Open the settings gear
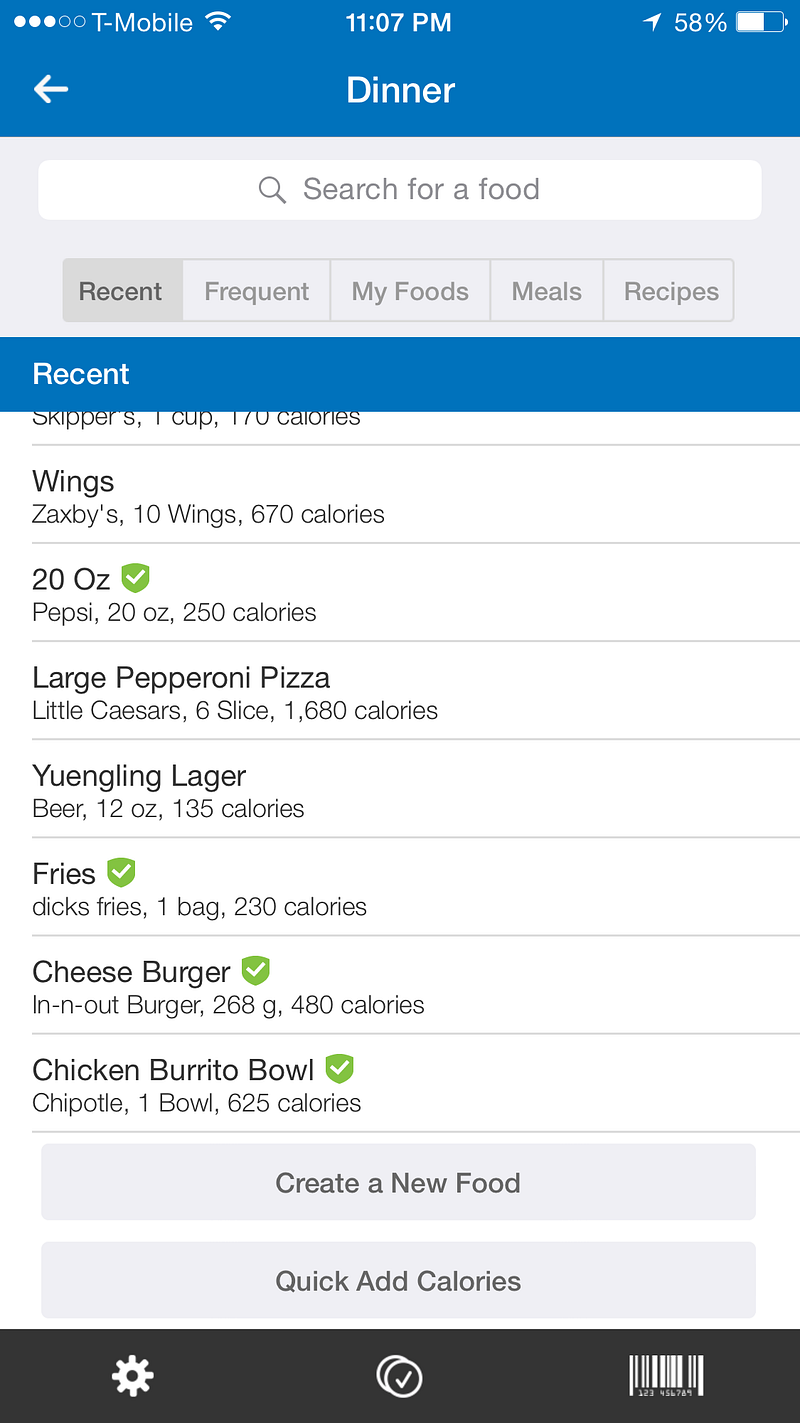The width and height of the screenshot is (800, 1423). (x=132, y=1376)
